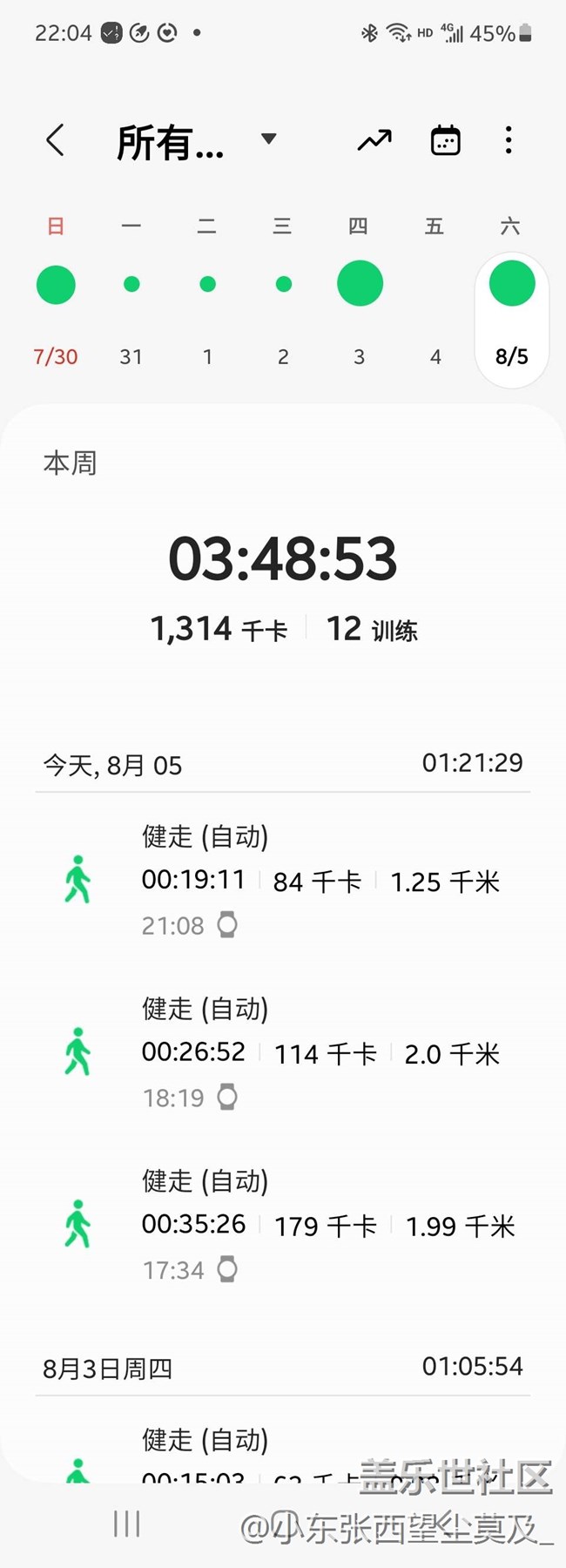Open the calendar view icon
This screenshot has width=566, height=1568.
pos(445,140)
